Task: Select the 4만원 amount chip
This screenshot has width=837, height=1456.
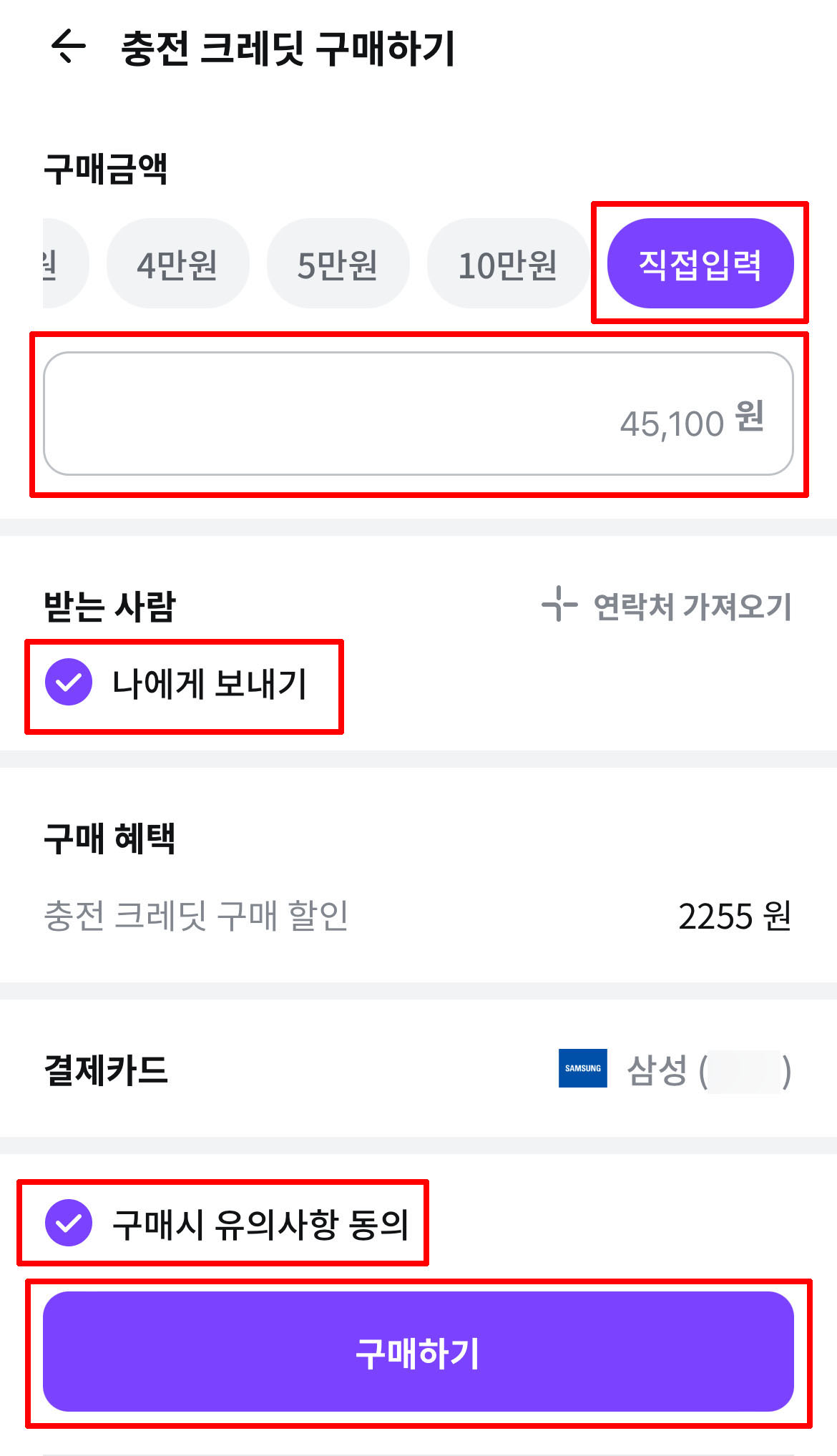Action: click(177, 263)
